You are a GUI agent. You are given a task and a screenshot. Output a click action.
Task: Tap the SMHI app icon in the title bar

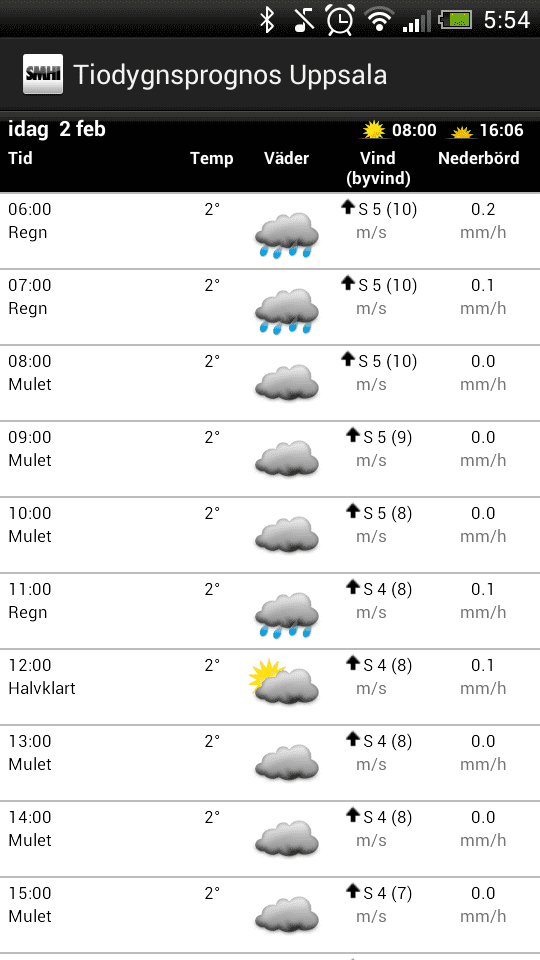point(43,75)
